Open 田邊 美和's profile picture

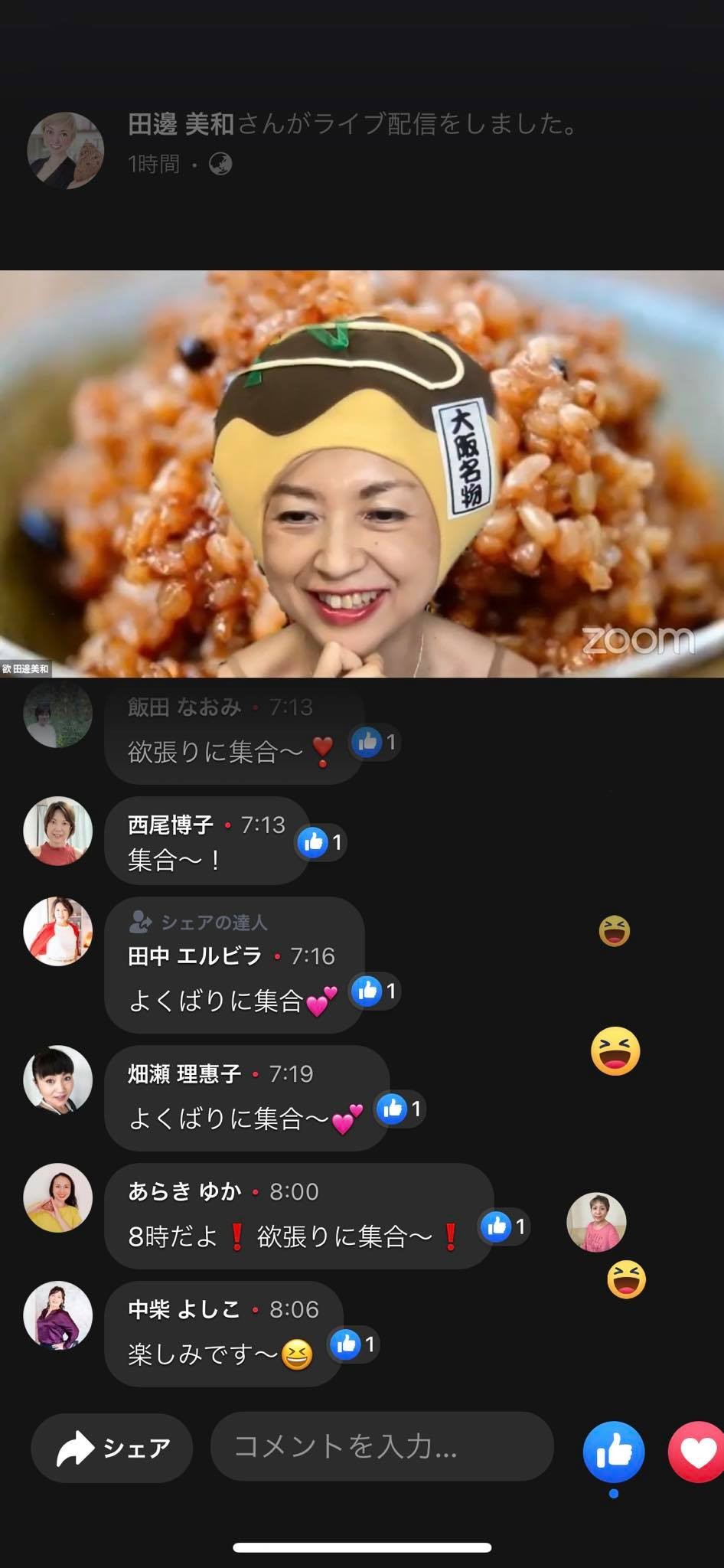(x=66, y=150)
